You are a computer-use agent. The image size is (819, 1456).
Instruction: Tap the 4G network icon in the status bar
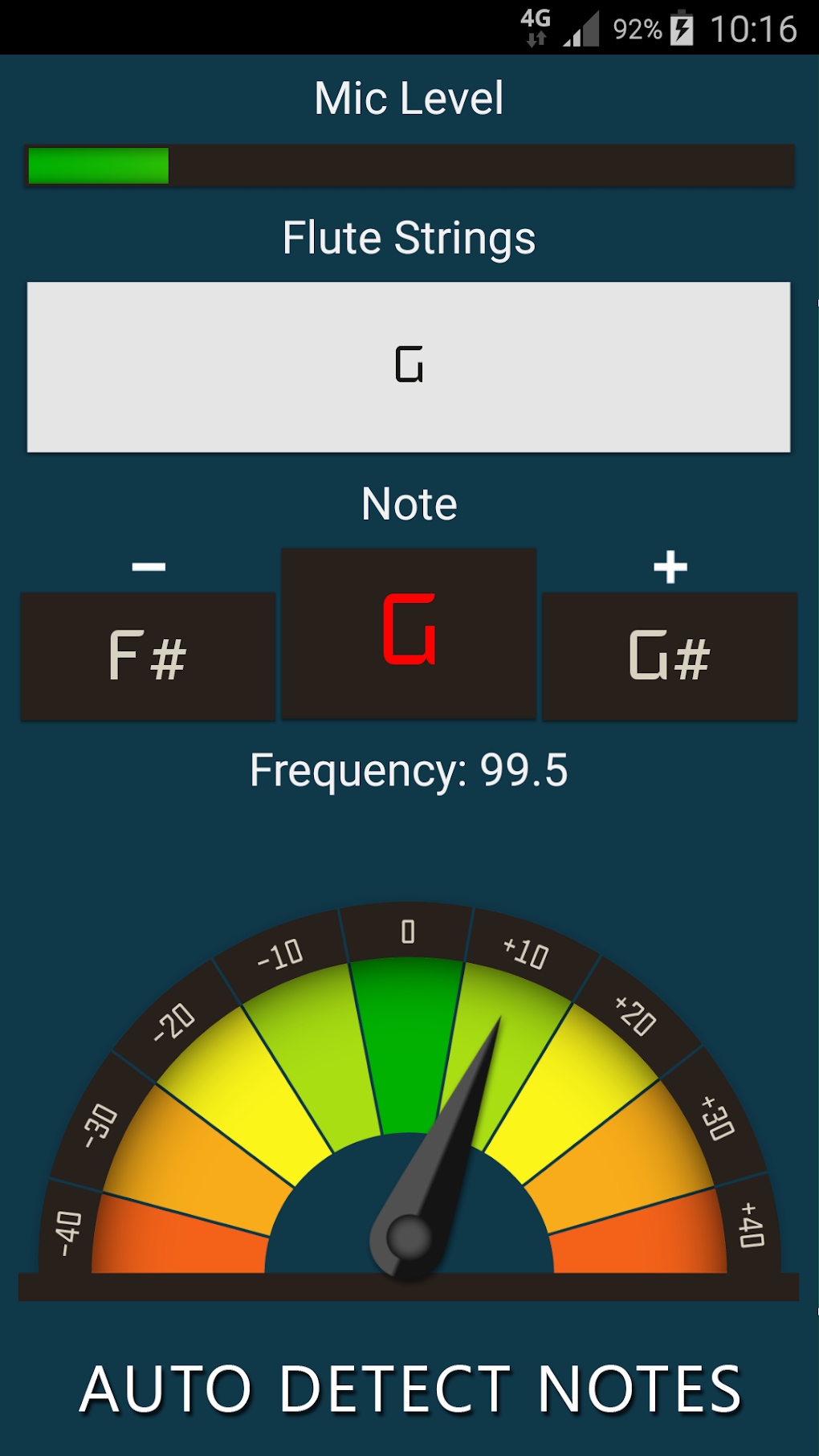coord(536,27)
